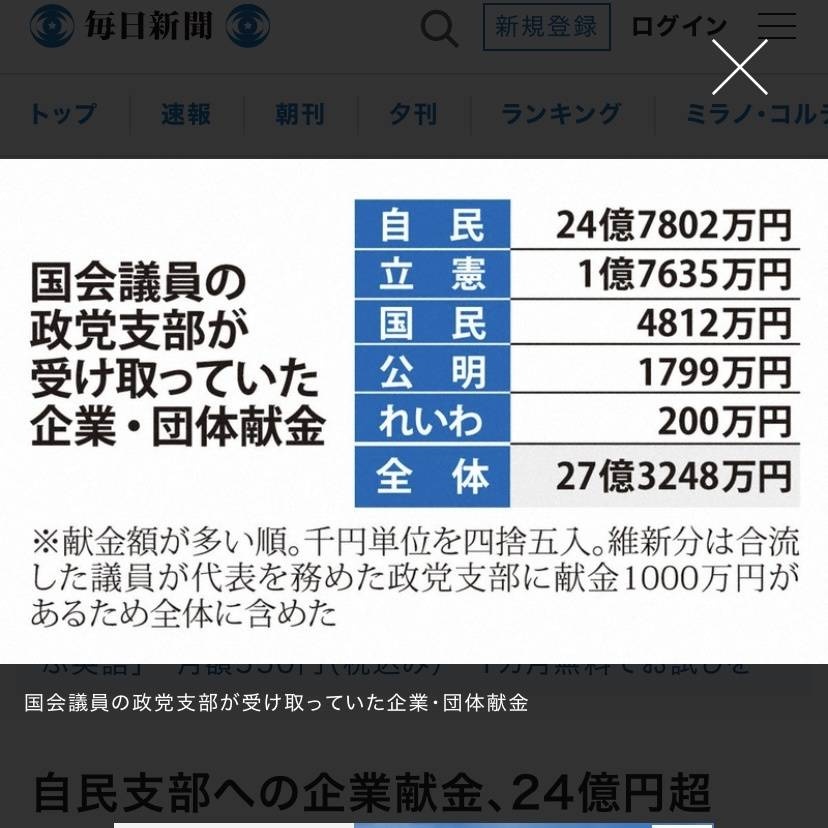
Task: Close the enlarged image overlay
Action: [x=739, y=68]
